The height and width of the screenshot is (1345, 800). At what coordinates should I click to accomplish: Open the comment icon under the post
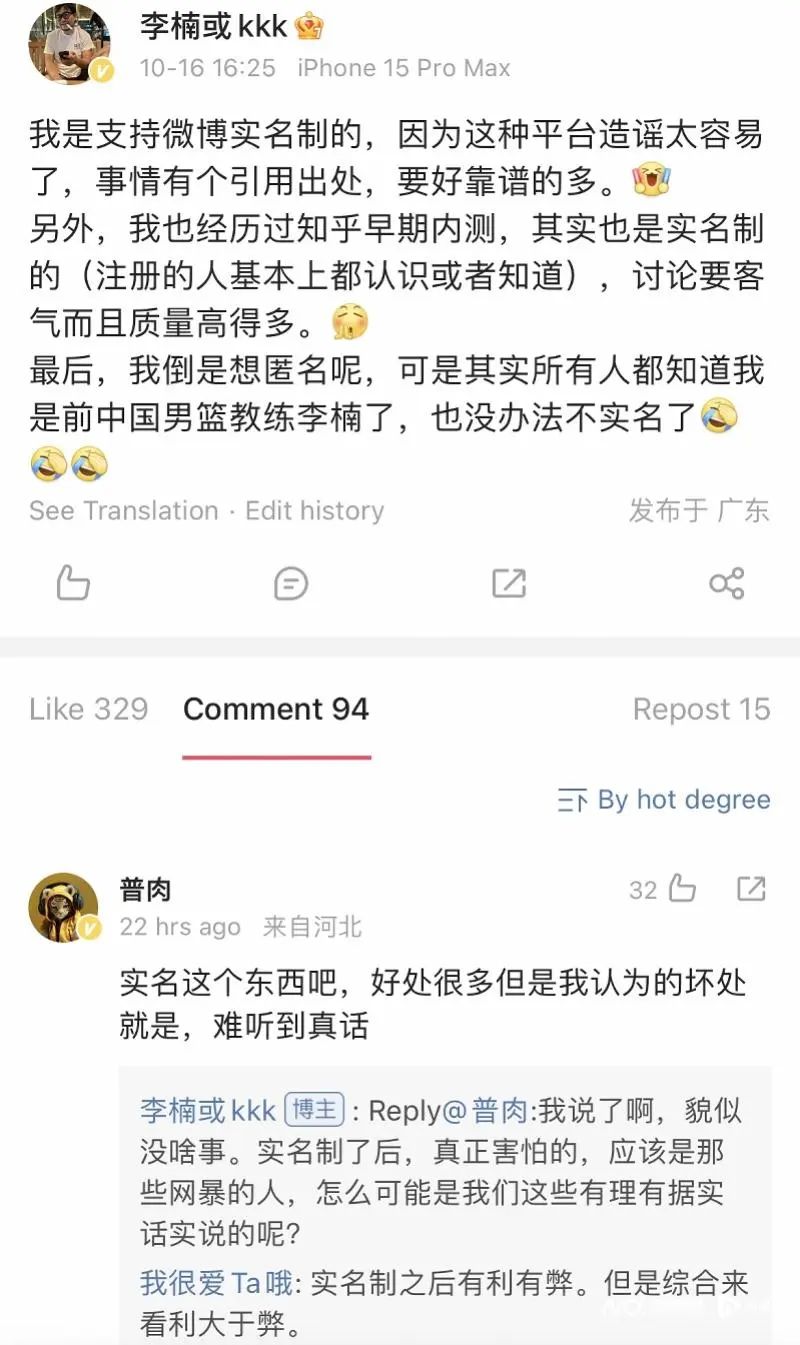291,583
